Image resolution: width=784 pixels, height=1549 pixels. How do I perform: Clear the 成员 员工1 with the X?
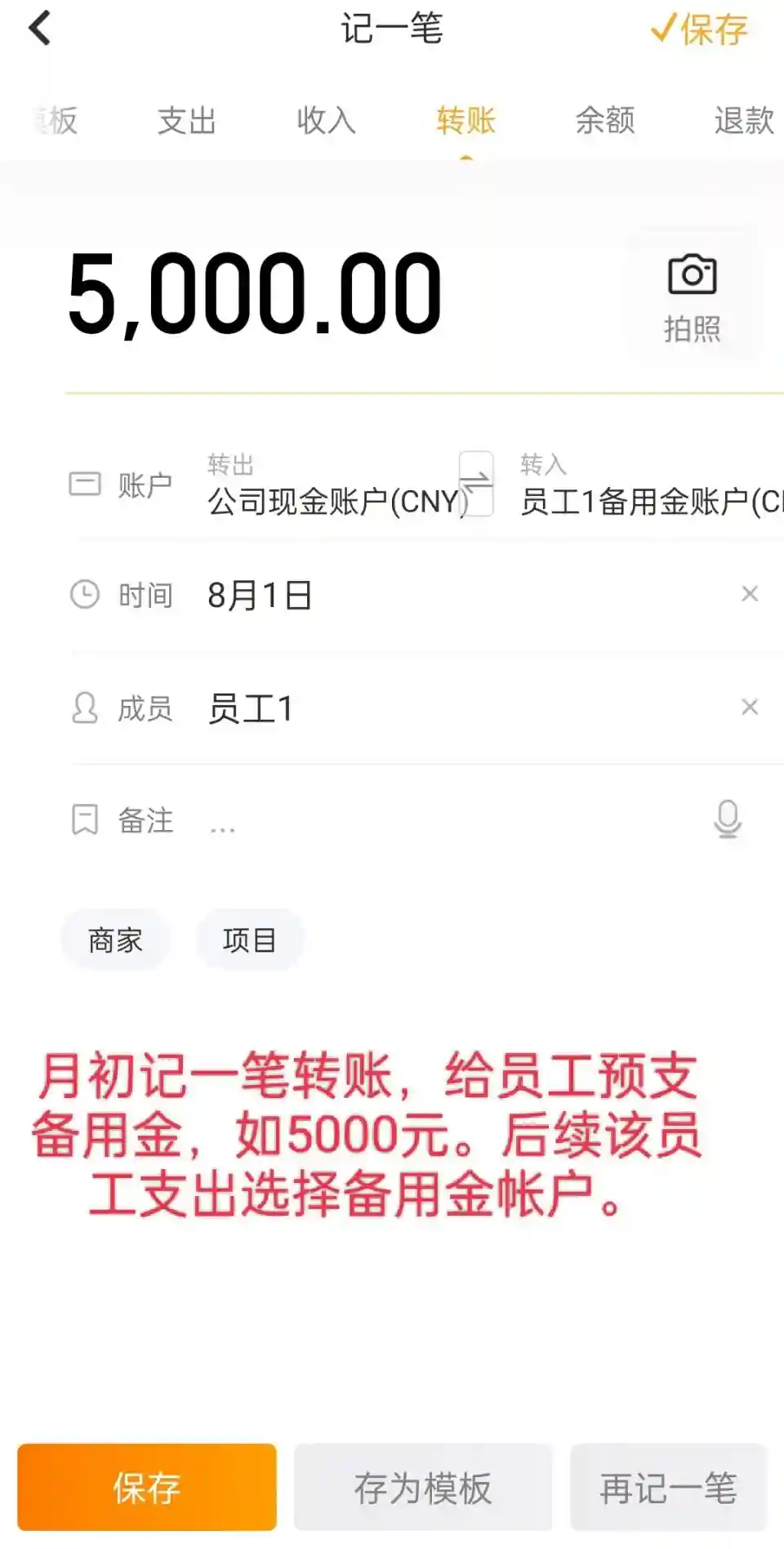click(750, 707)
